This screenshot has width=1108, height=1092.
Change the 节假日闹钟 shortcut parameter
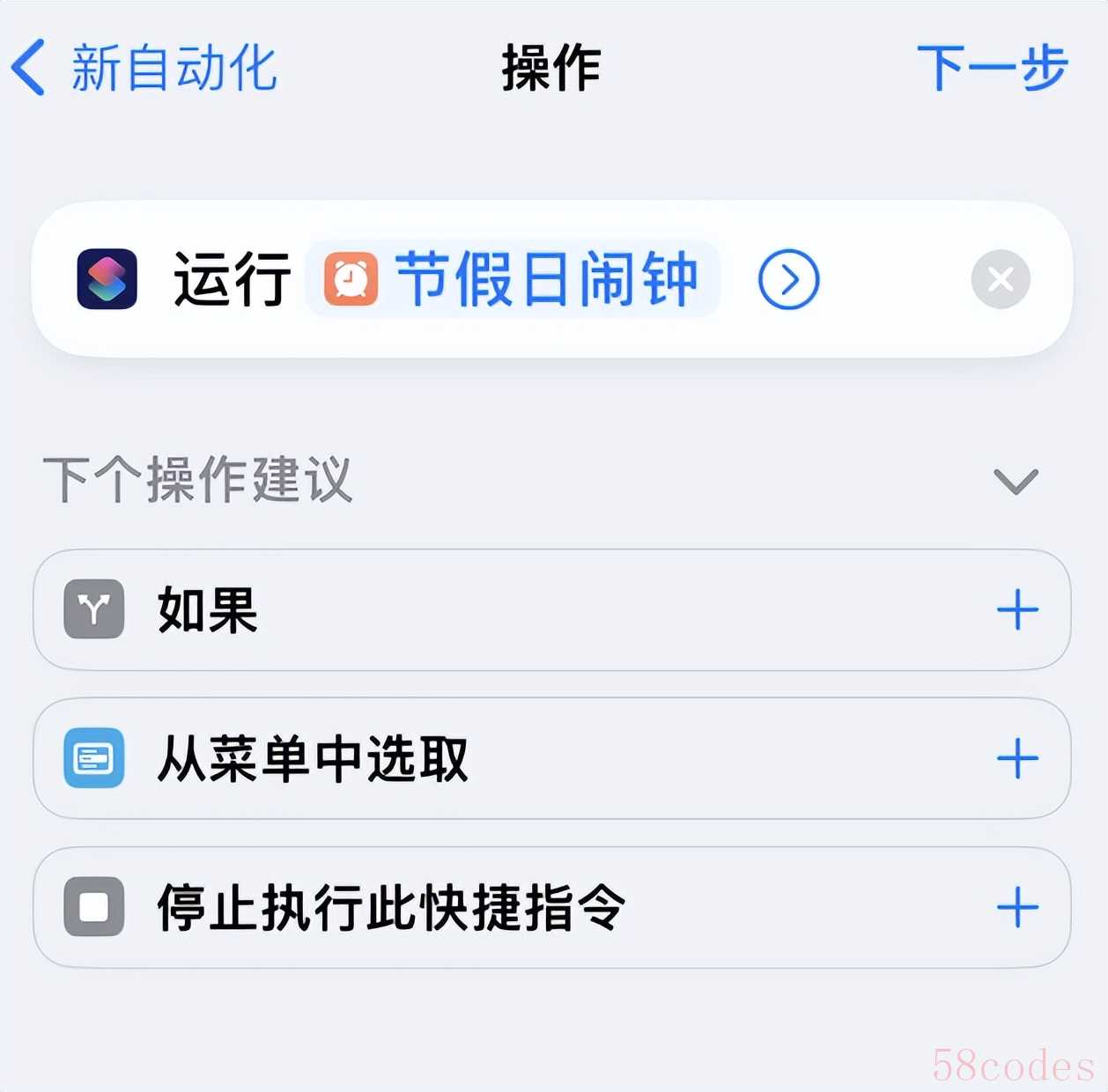point(513,279)
